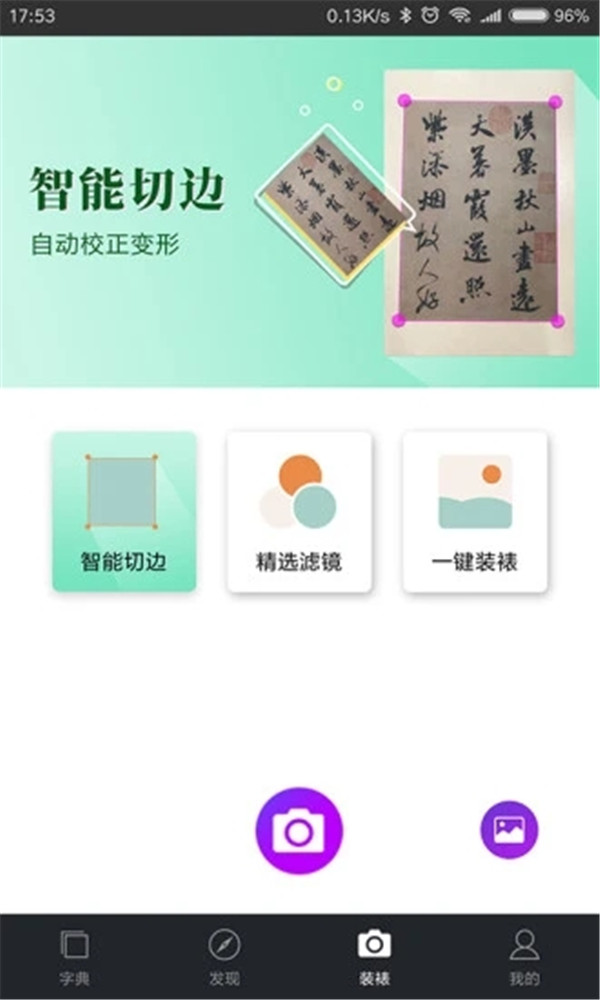Select the 一键装裱 feature card
The image size is (600, 1000).
(x=475, y=511)
